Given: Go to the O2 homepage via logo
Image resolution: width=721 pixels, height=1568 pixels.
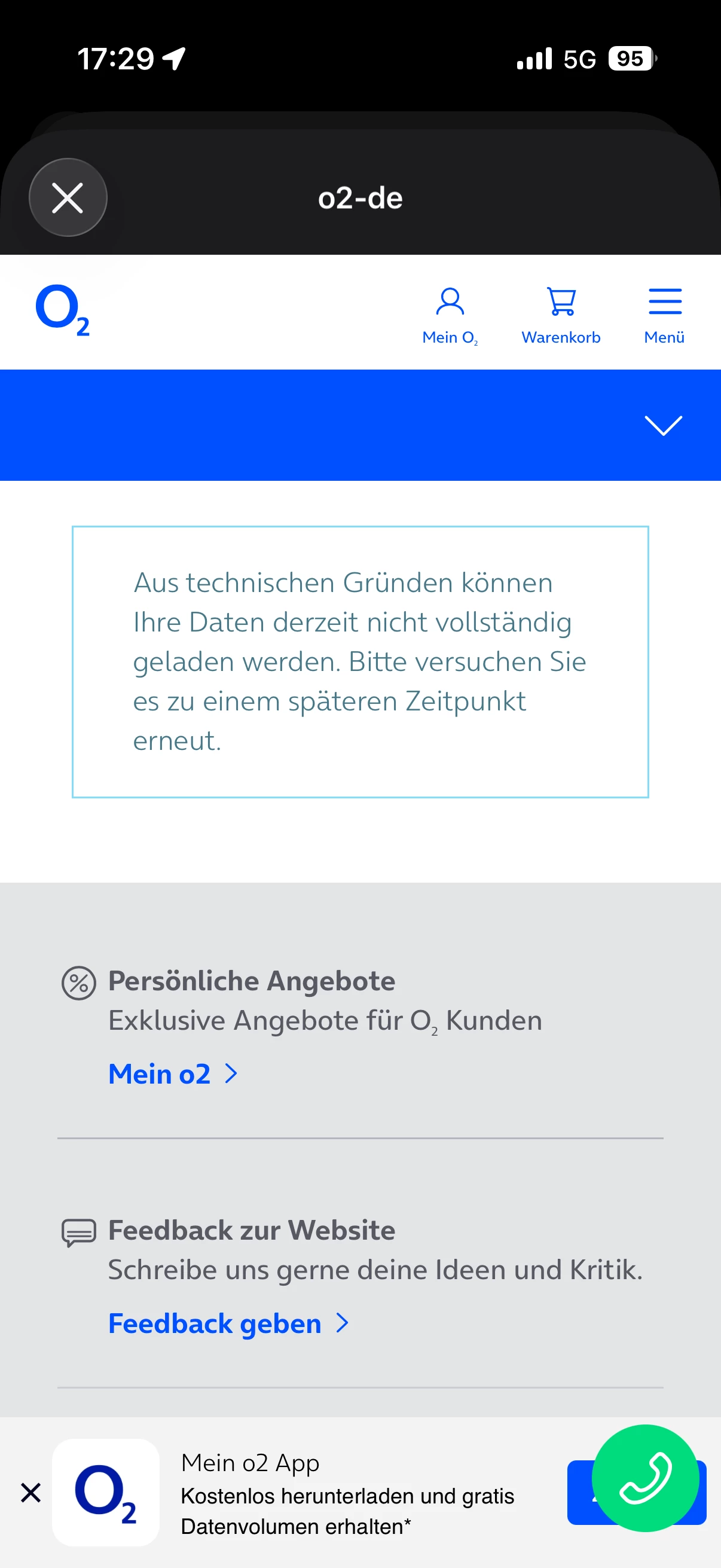Looking at the screenshot, I should [62, 310].
